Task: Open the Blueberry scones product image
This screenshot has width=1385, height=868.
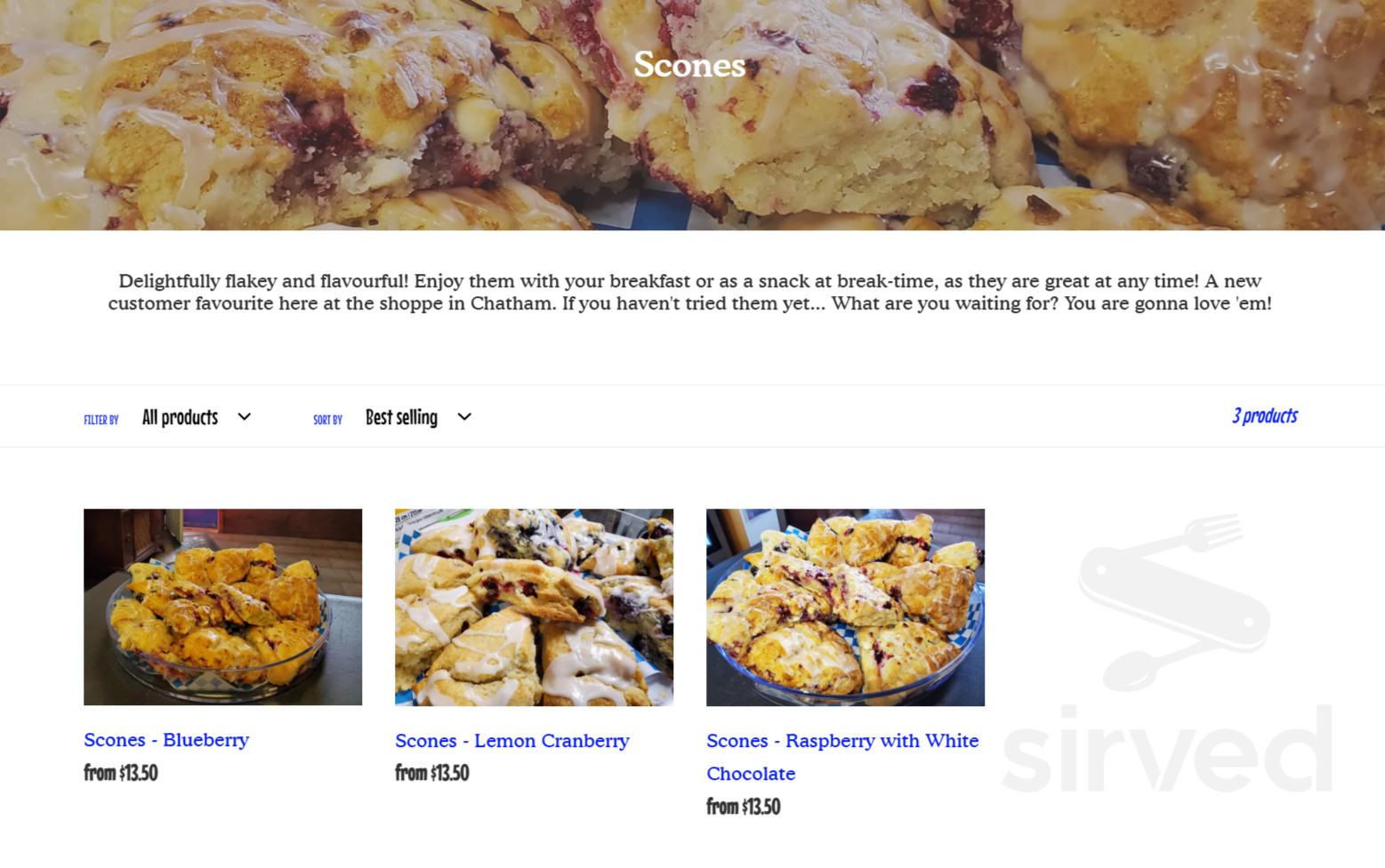Action: pos(222,607)
